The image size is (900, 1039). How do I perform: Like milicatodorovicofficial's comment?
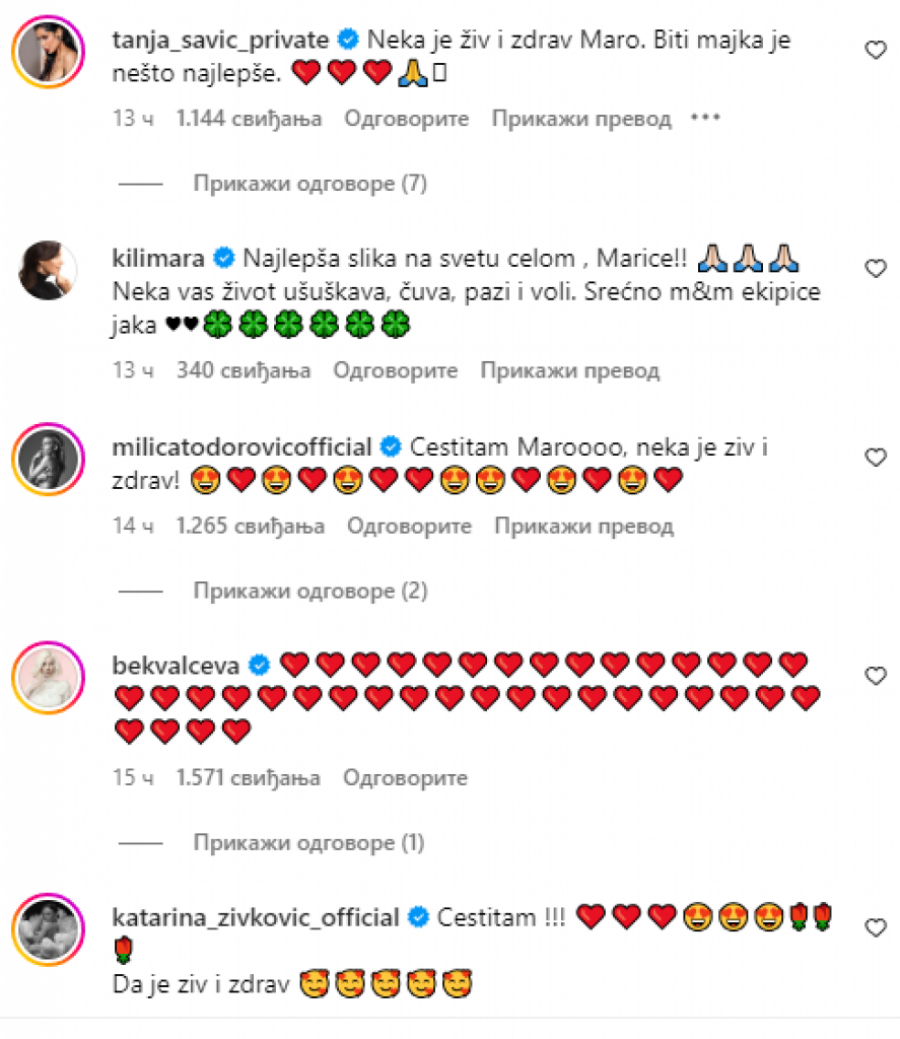coord(875,458)
